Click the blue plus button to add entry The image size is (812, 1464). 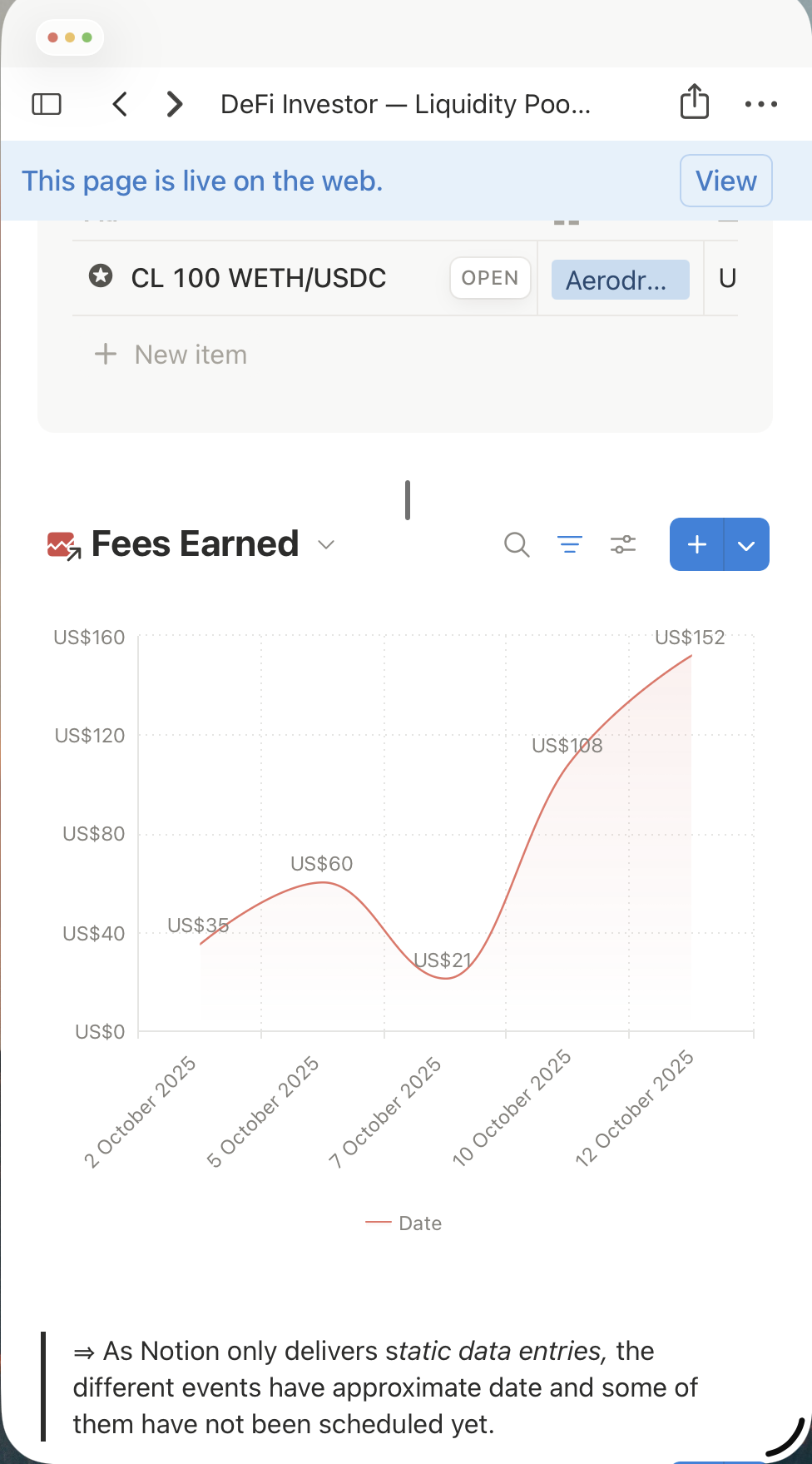[x=696, y=544]
